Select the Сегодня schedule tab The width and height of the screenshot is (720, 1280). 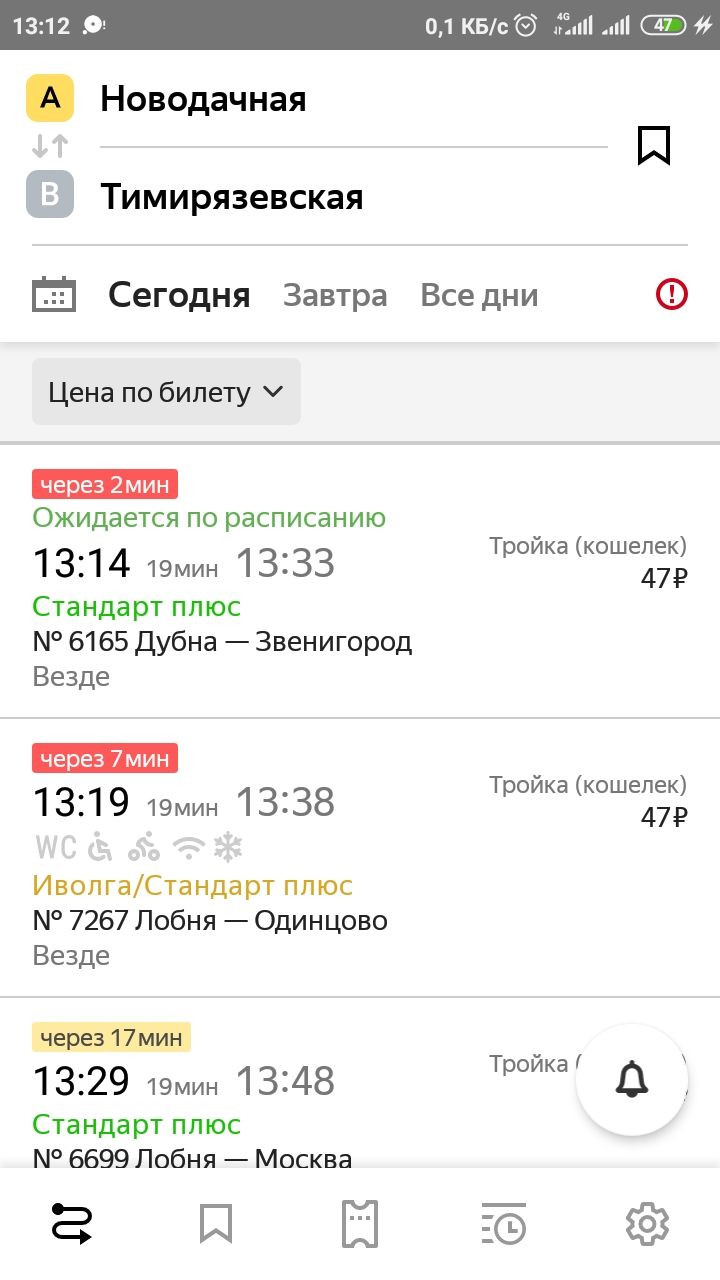click(x=179, y=295)
